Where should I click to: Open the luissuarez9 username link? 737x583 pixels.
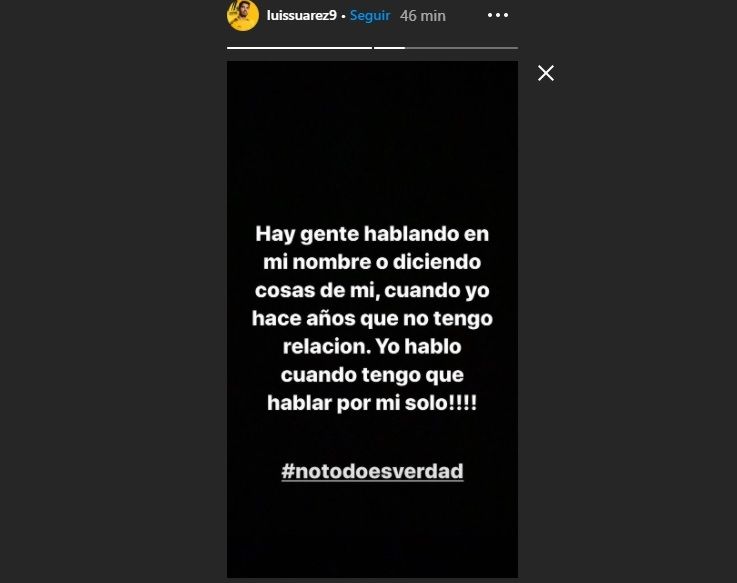pyautogui.click(x=302, y=16)
